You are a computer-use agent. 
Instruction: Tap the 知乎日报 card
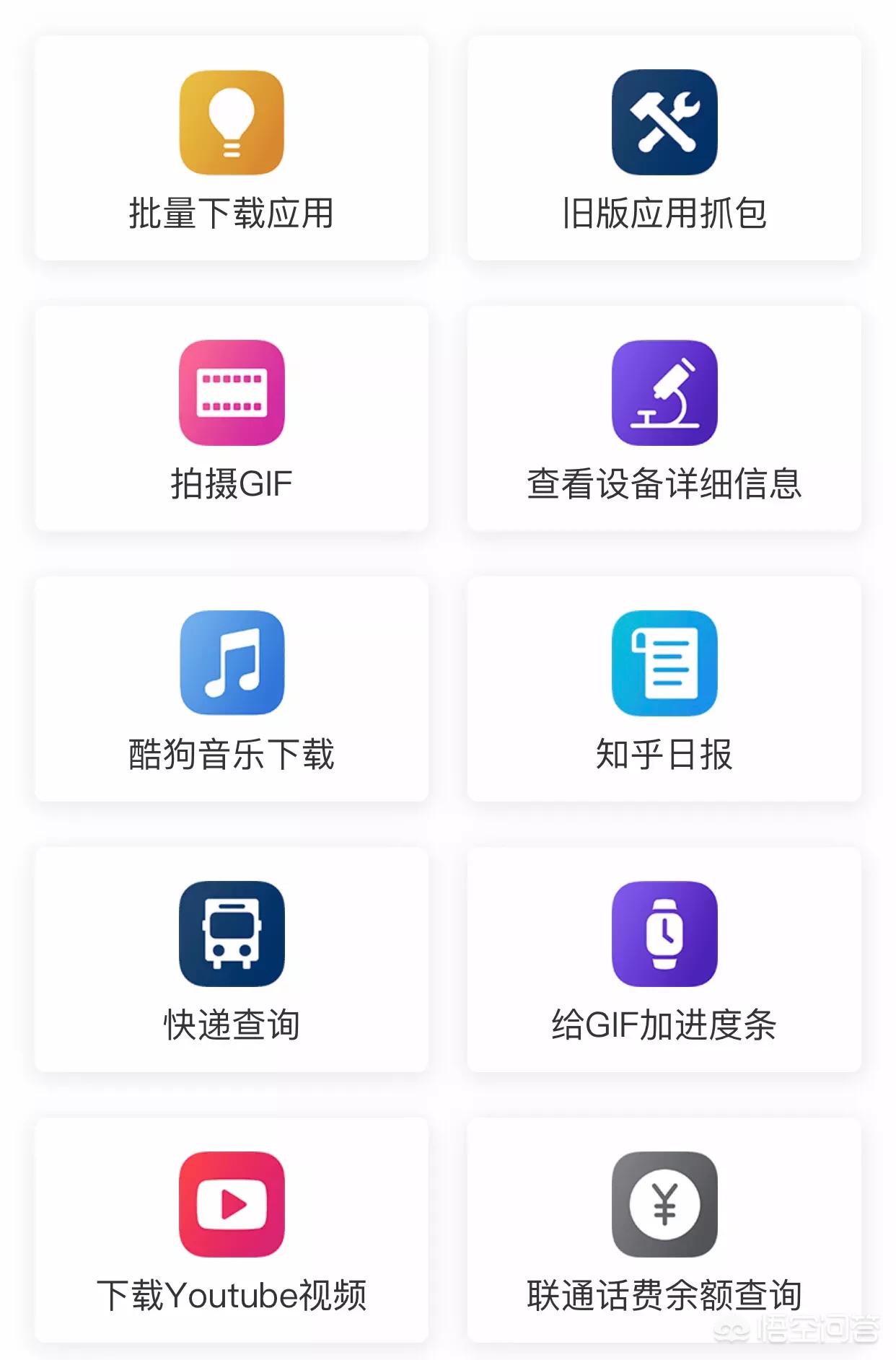[x=664, y=689]
